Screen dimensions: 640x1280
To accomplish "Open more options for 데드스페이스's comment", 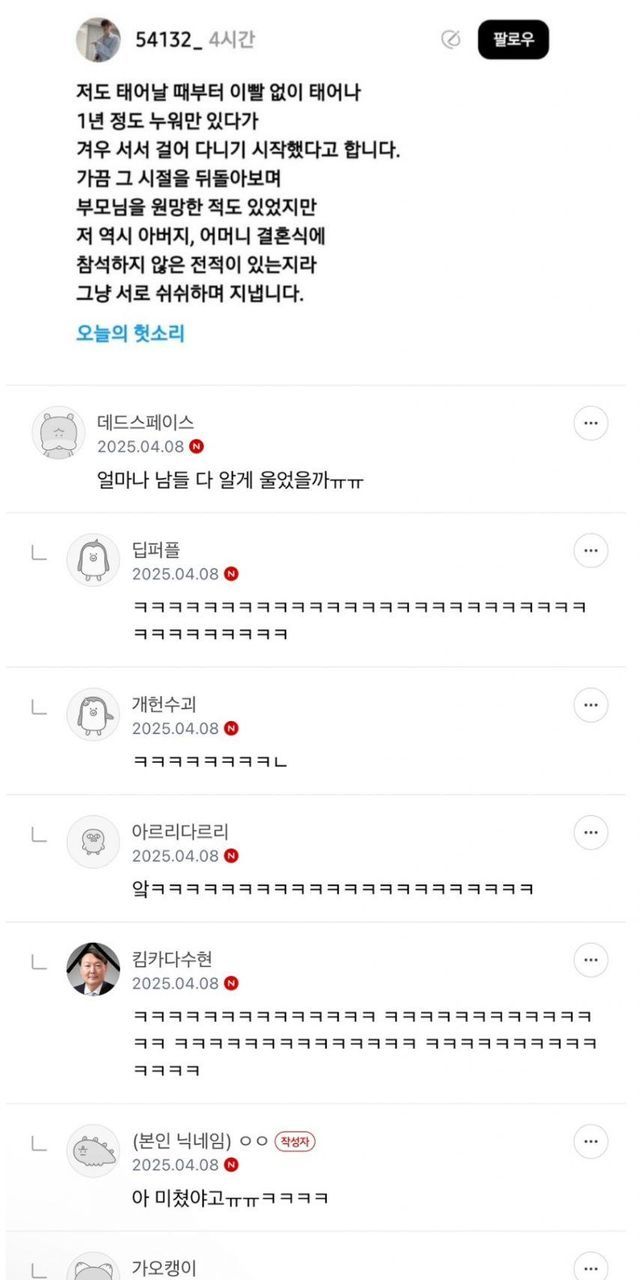I will click(591, 424).
